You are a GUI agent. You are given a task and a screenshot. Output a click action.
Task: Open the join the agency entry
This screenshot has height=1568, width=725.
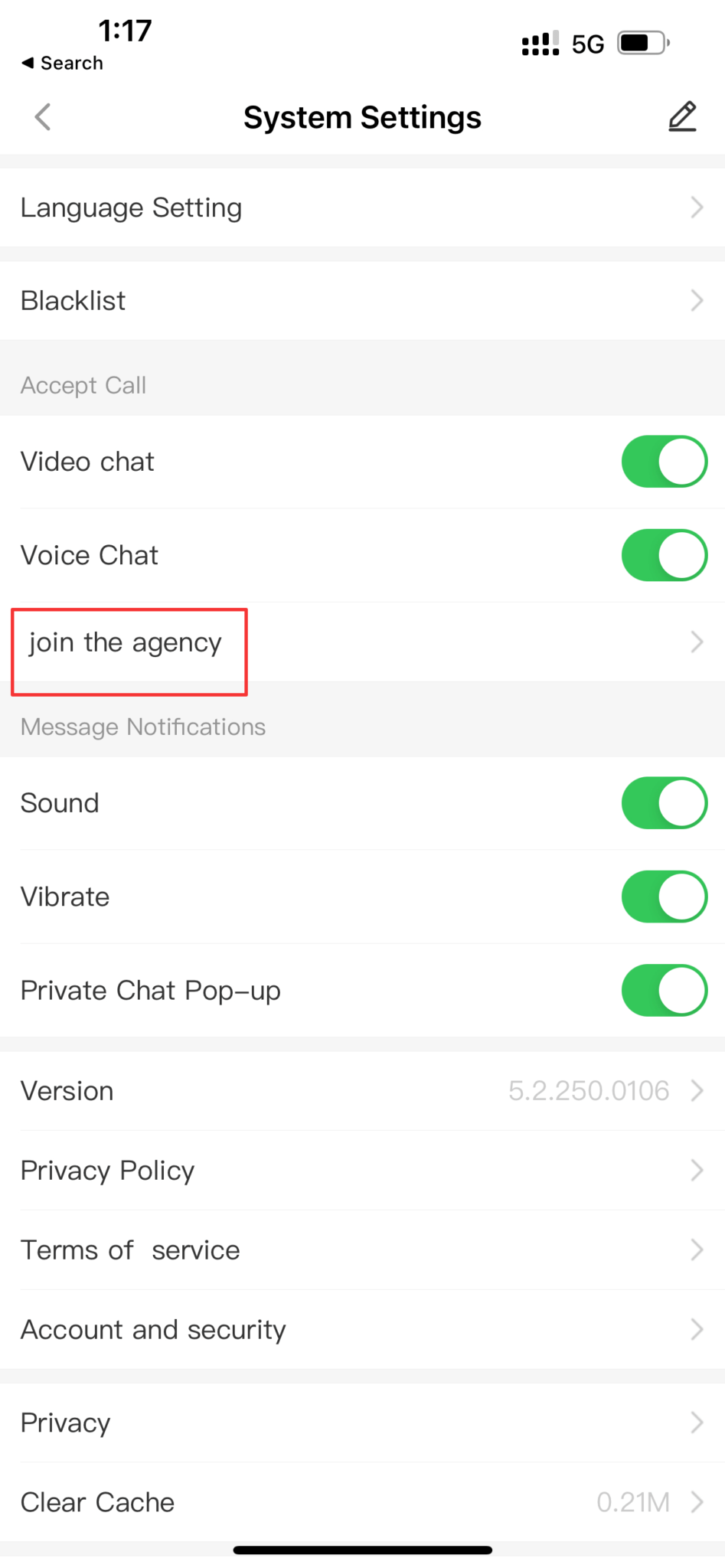click(x=125, y=642)
